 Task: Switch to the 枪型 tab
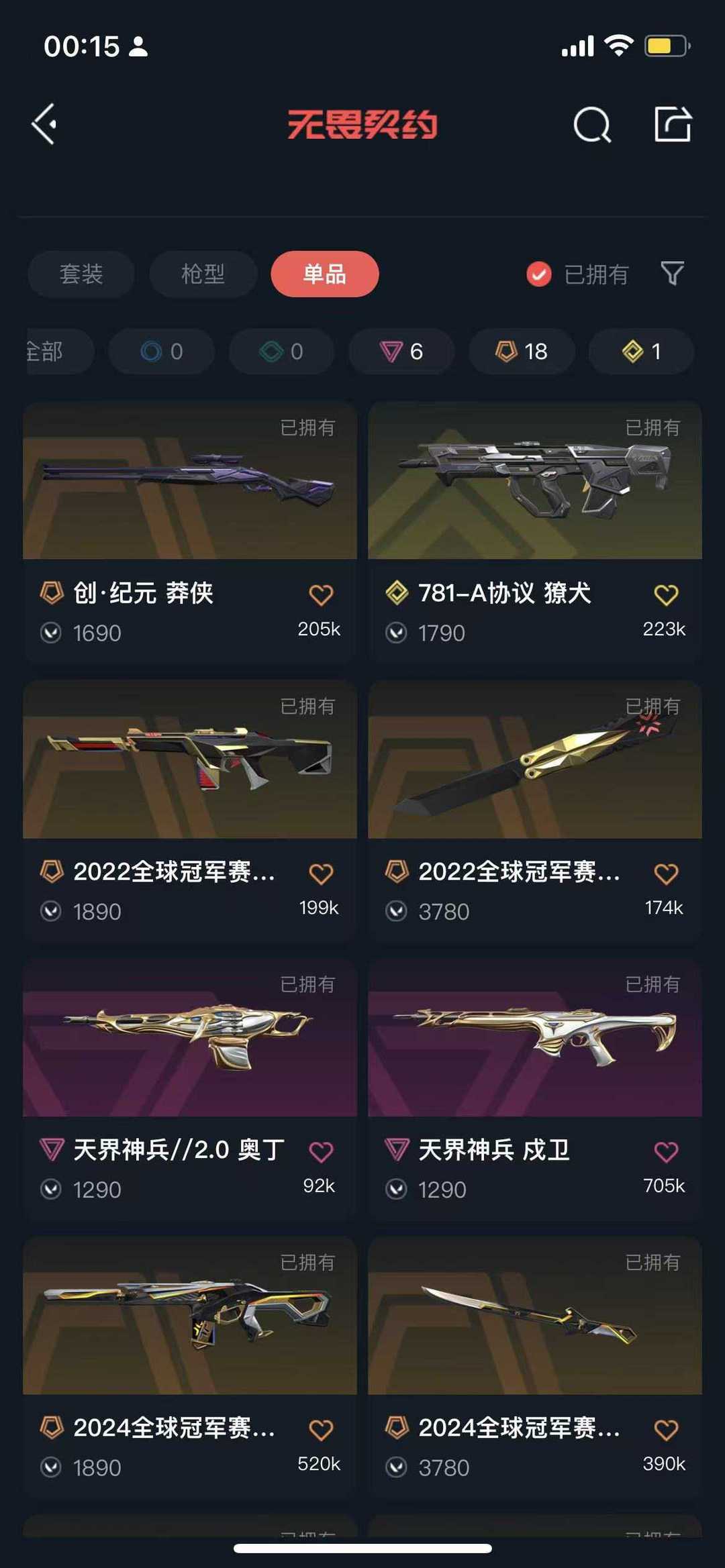(x=203, y=274)
